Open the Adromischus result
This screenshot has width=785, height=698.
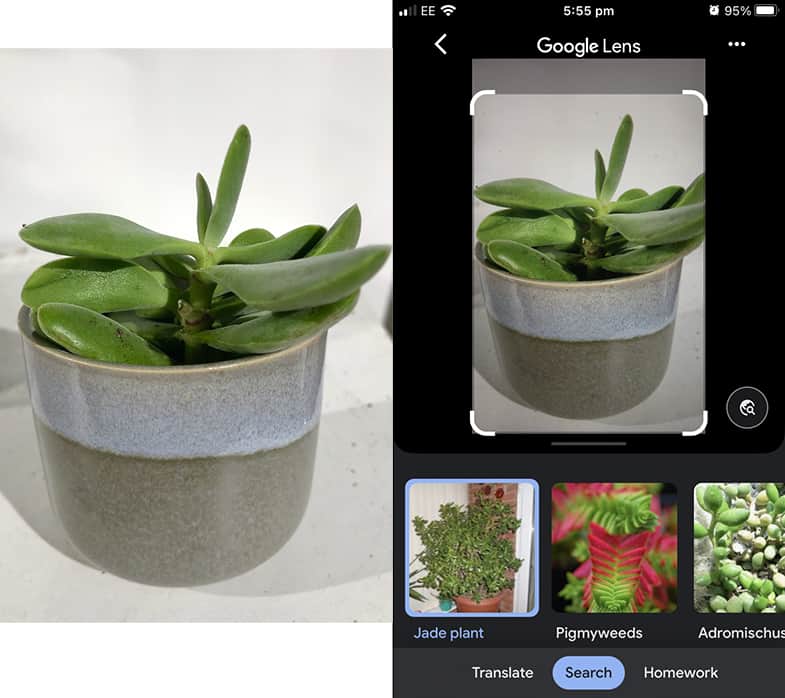739,547
